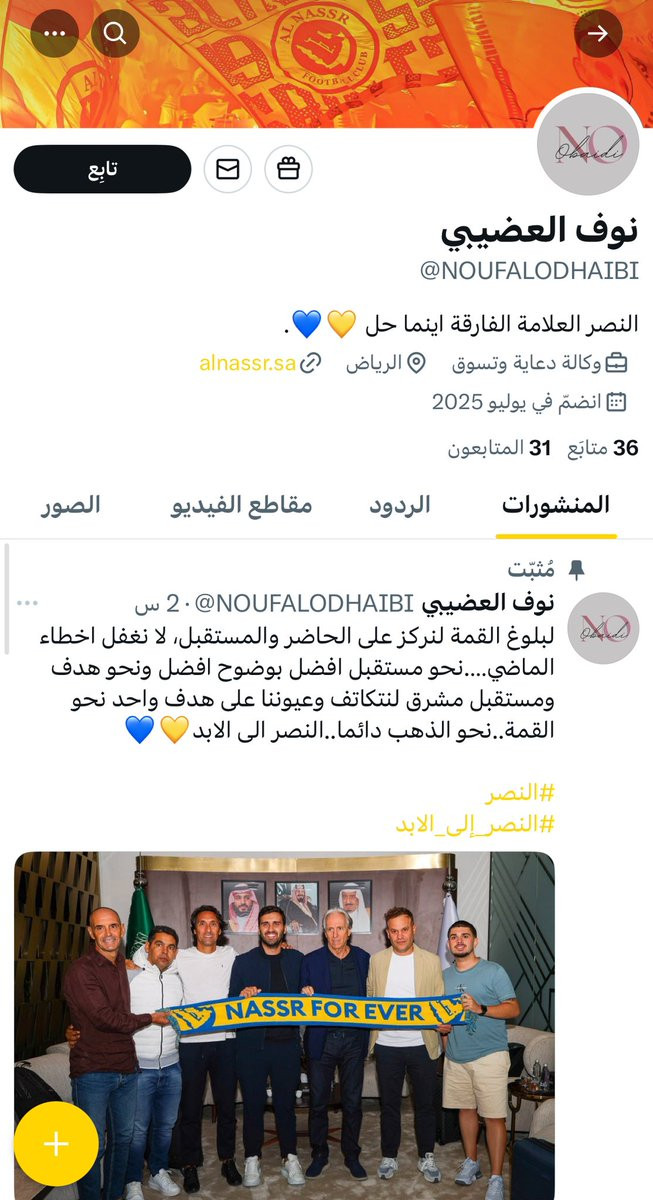Screen dimensions: 653x1200
Task: Select the المنشورات tab
Action: point(556,504)
